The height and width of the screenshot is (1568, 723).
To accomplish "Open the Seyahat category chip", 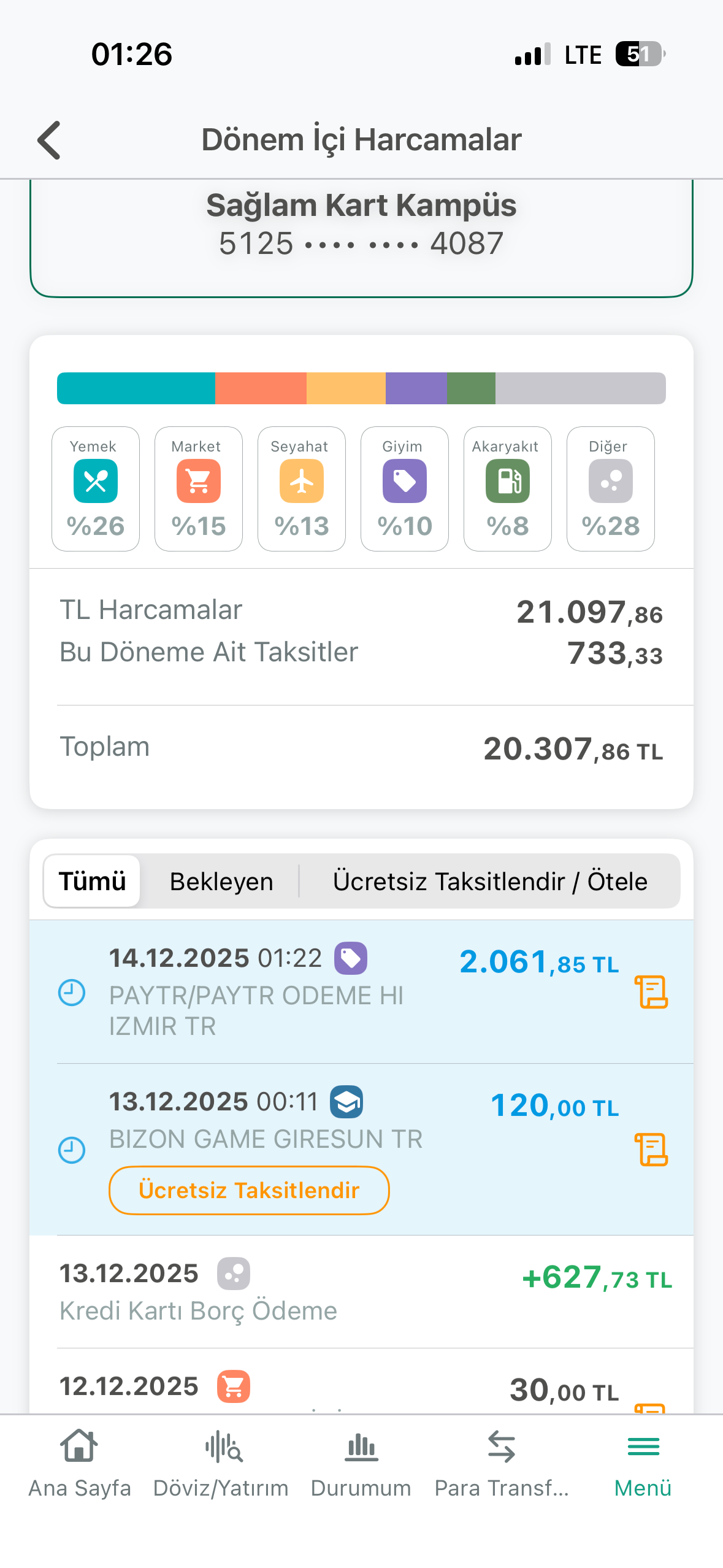I will (x=302, y=488).
